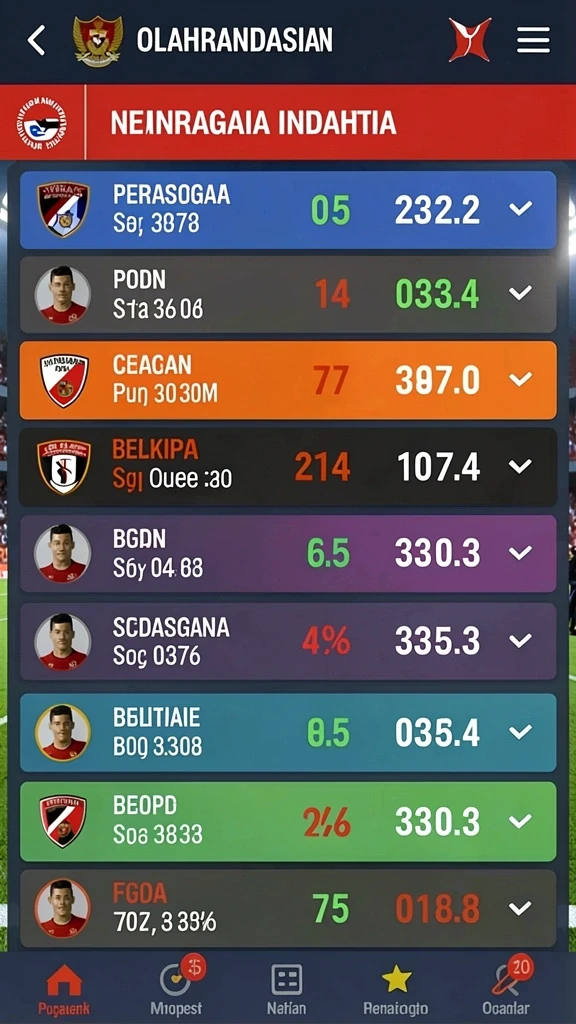Open the hamburger menu
This screenshot has width=576, height=1024.
click(x=533, y=40)
